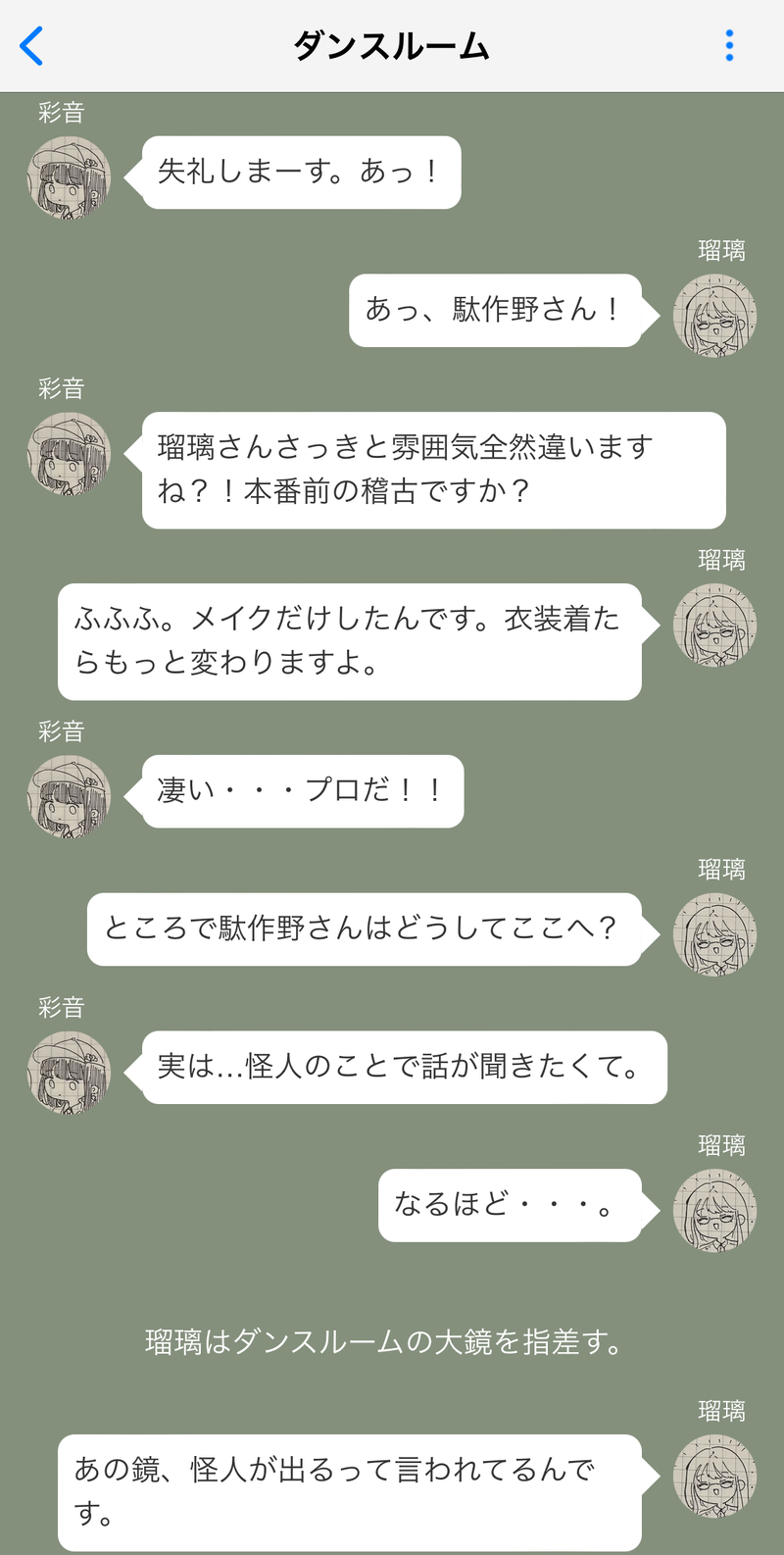784x1555 pixels.
Task: Go back from the ダンスルーム chat
Action: (x=32, y=46)
